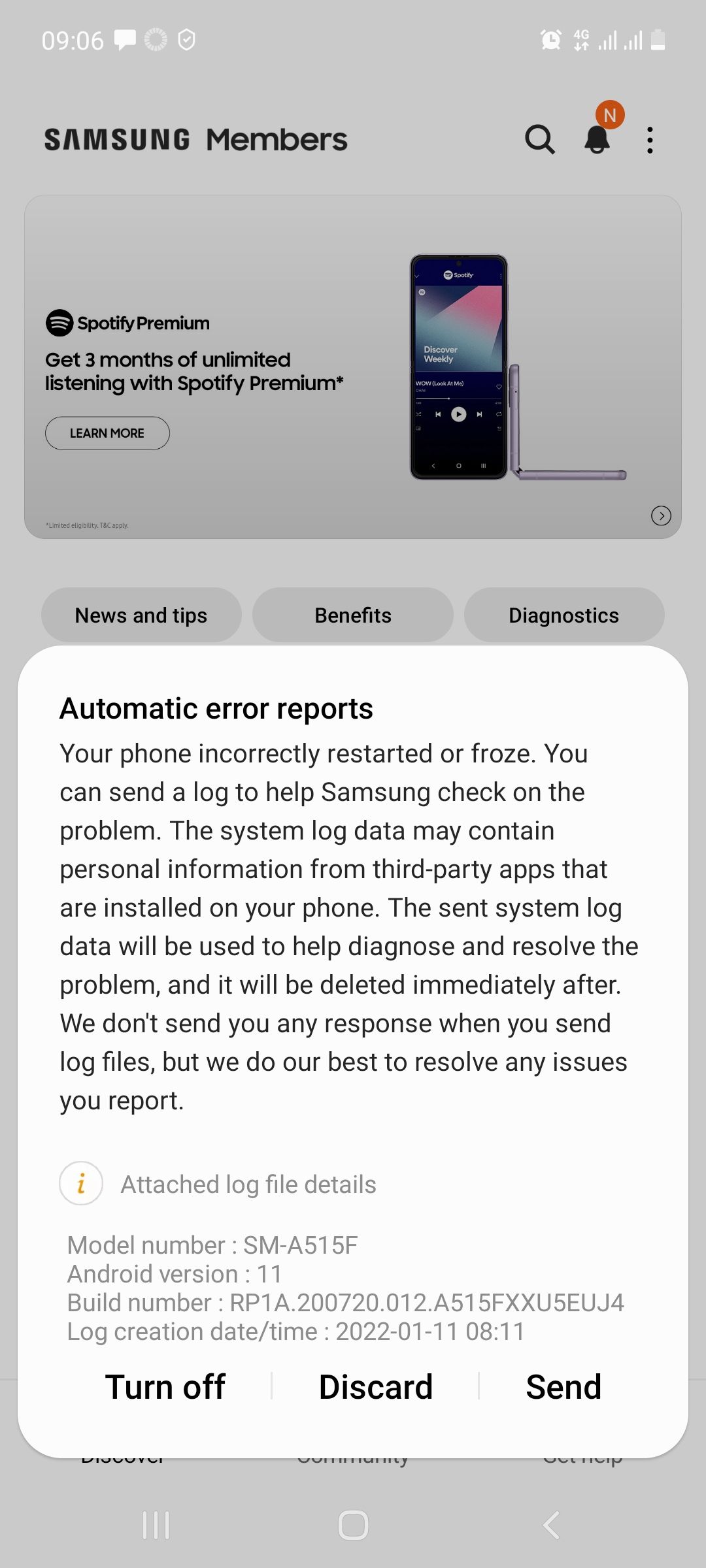
Task: Tap the Learn More button
Action: coord(107,433)
